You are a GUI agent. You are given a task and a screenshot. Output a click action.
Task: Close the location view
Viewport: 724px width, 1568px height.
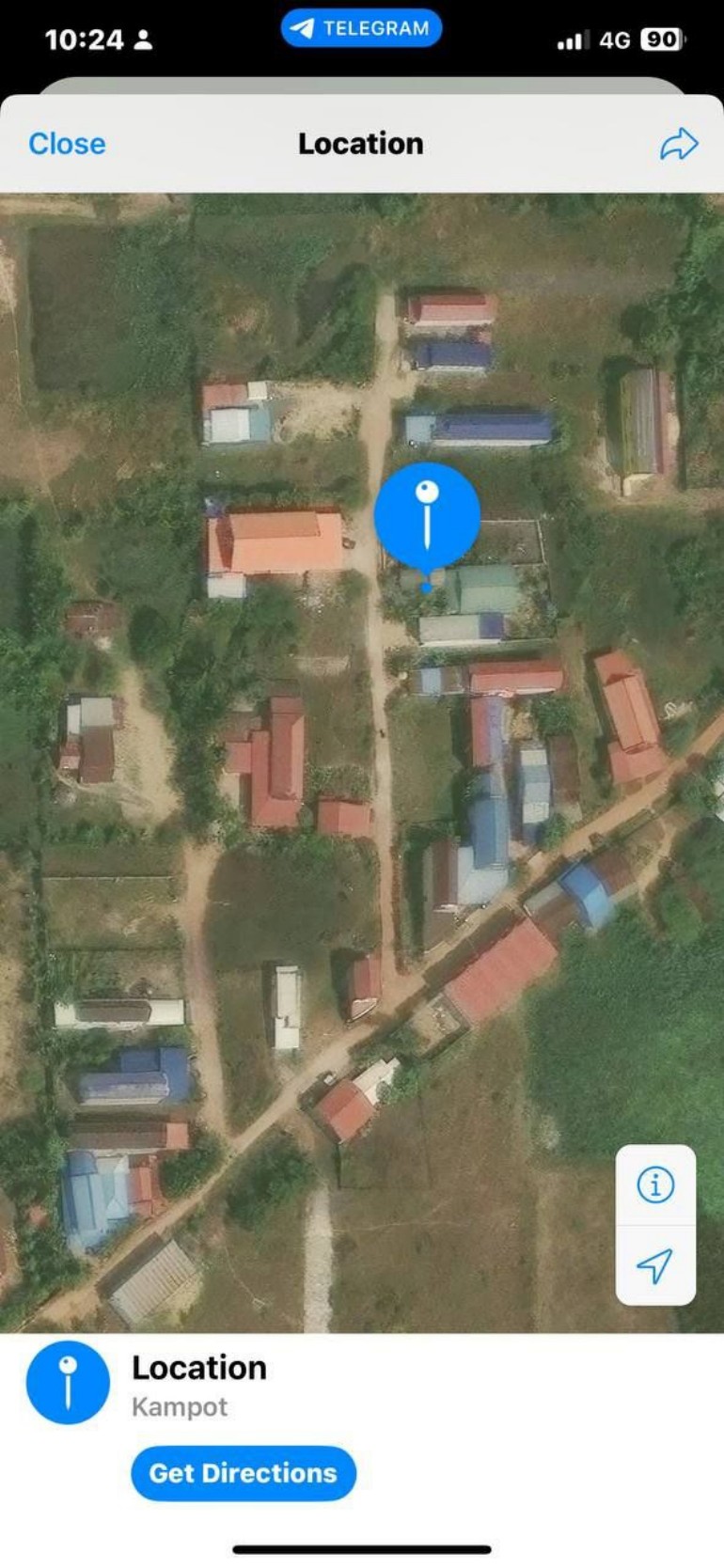67,144
